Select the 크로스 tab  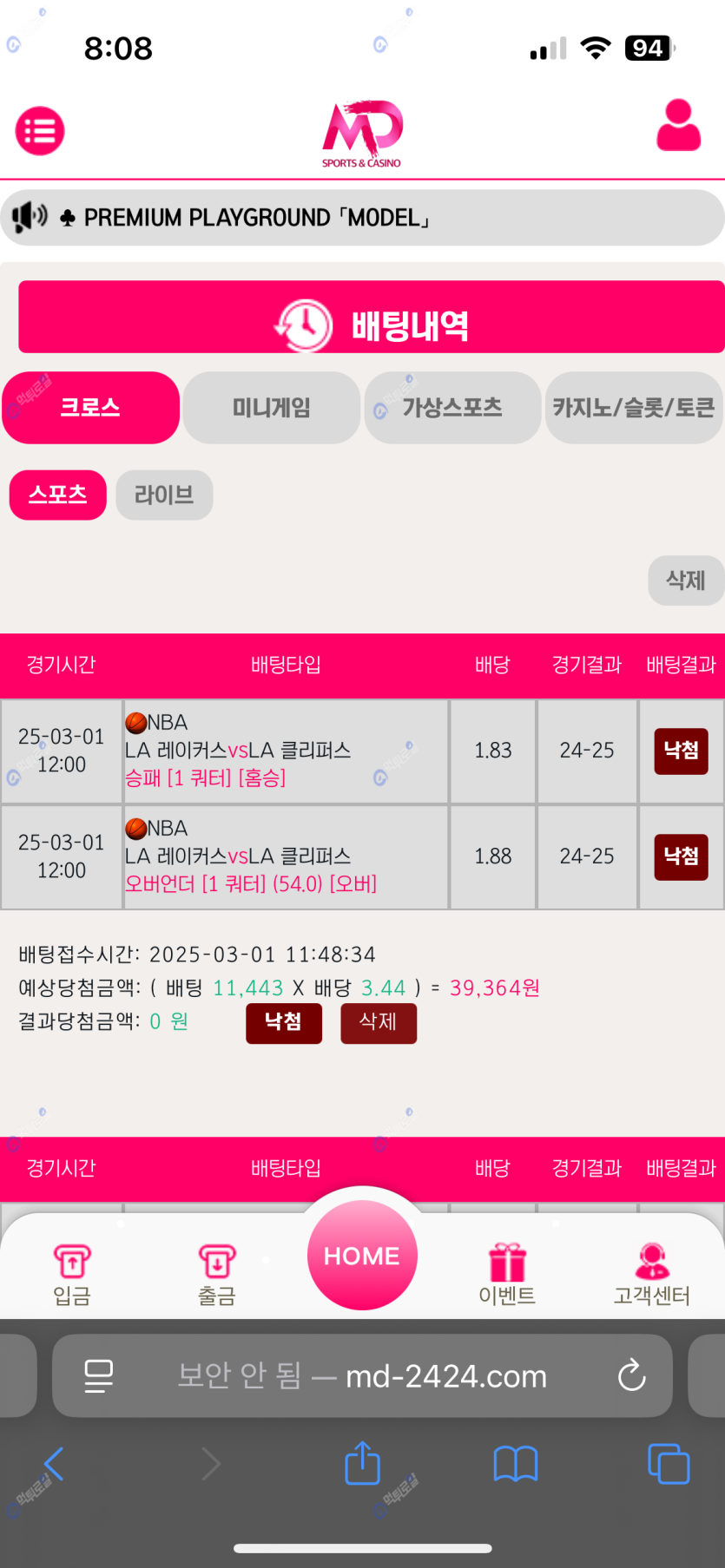click(x=90, y=408)
